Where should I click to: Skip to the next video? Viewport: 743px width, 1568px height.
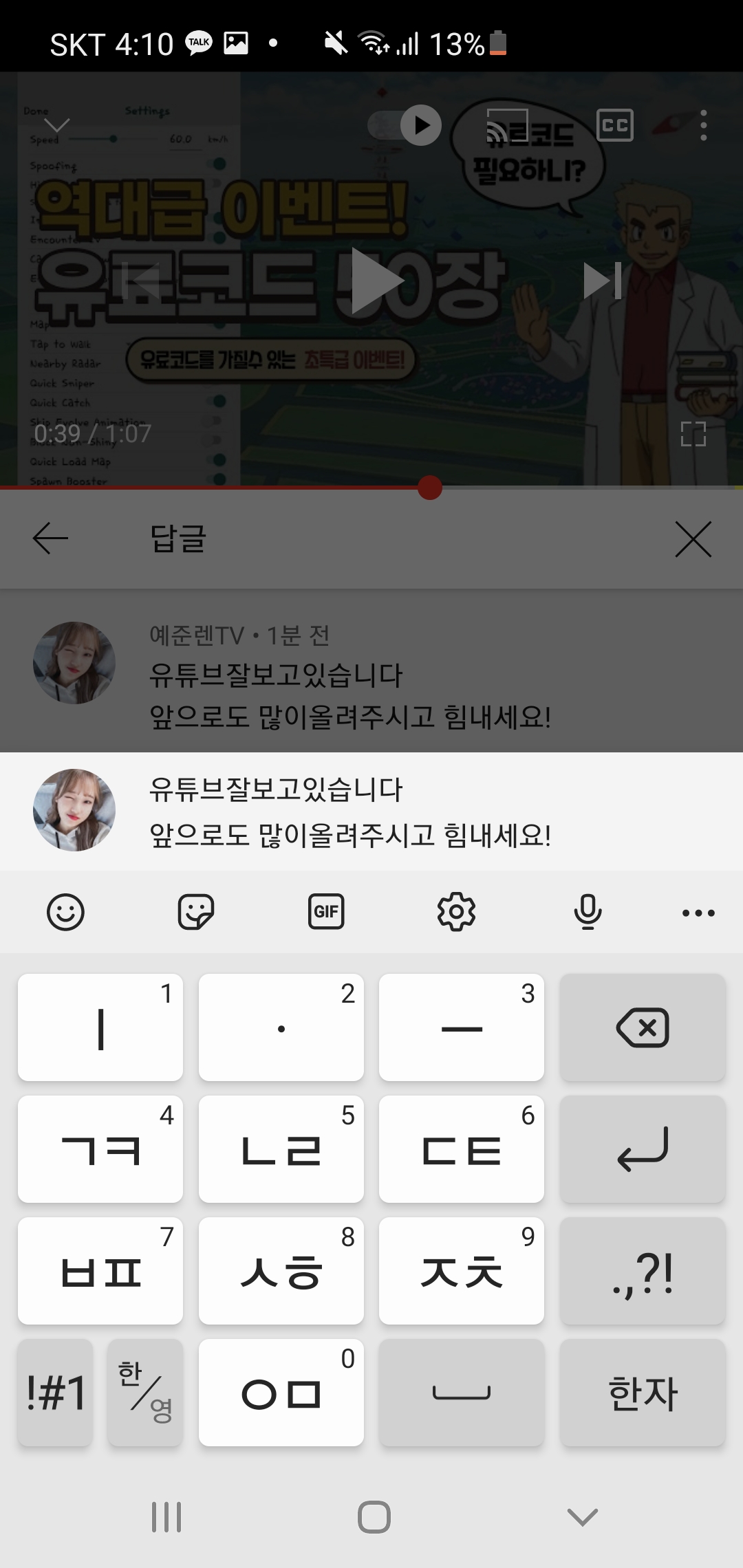(603, 281)
